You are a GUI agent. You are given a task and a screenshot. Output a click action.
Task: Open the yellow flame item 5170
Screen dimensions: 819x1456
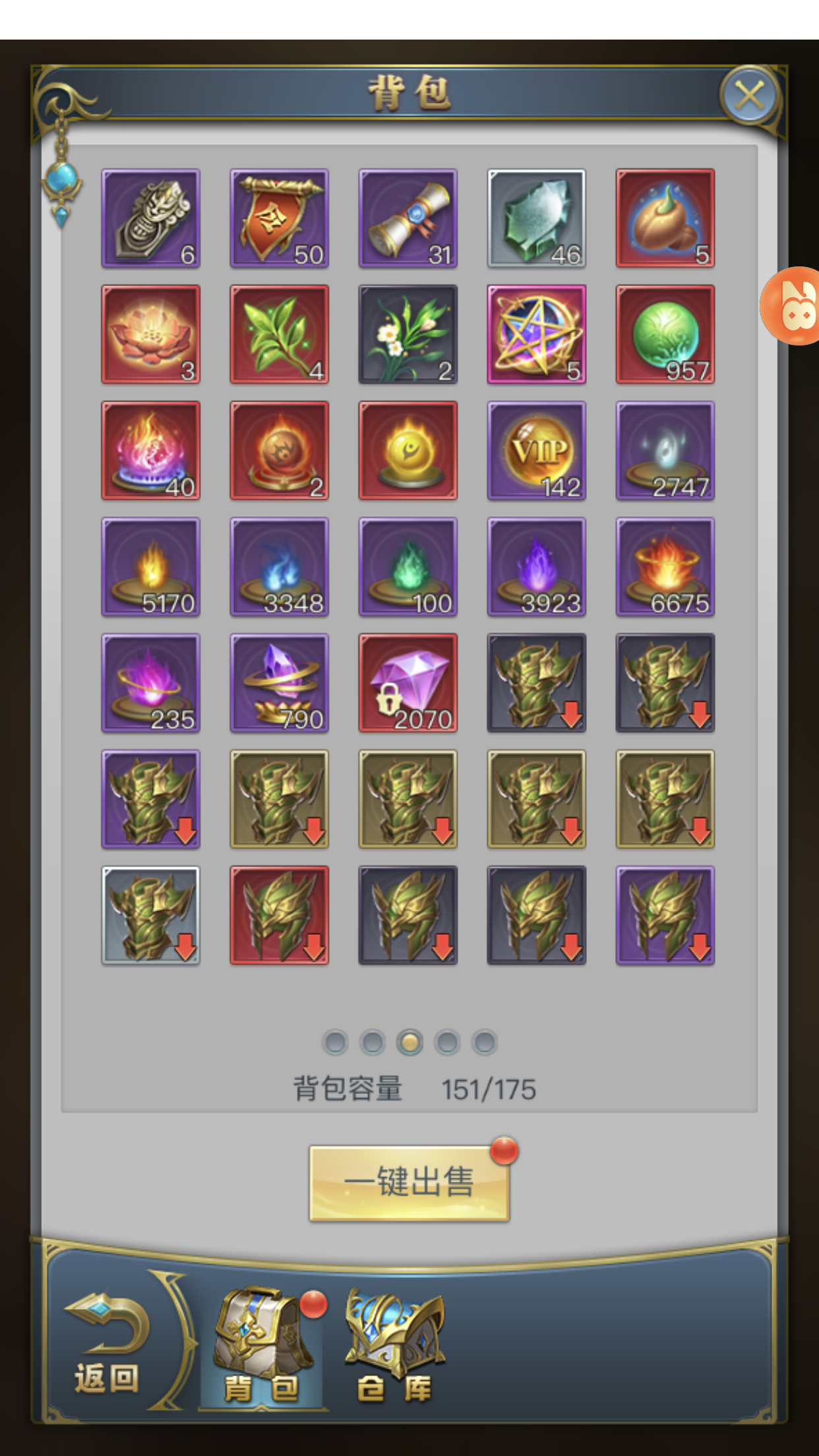pos(150,567)
